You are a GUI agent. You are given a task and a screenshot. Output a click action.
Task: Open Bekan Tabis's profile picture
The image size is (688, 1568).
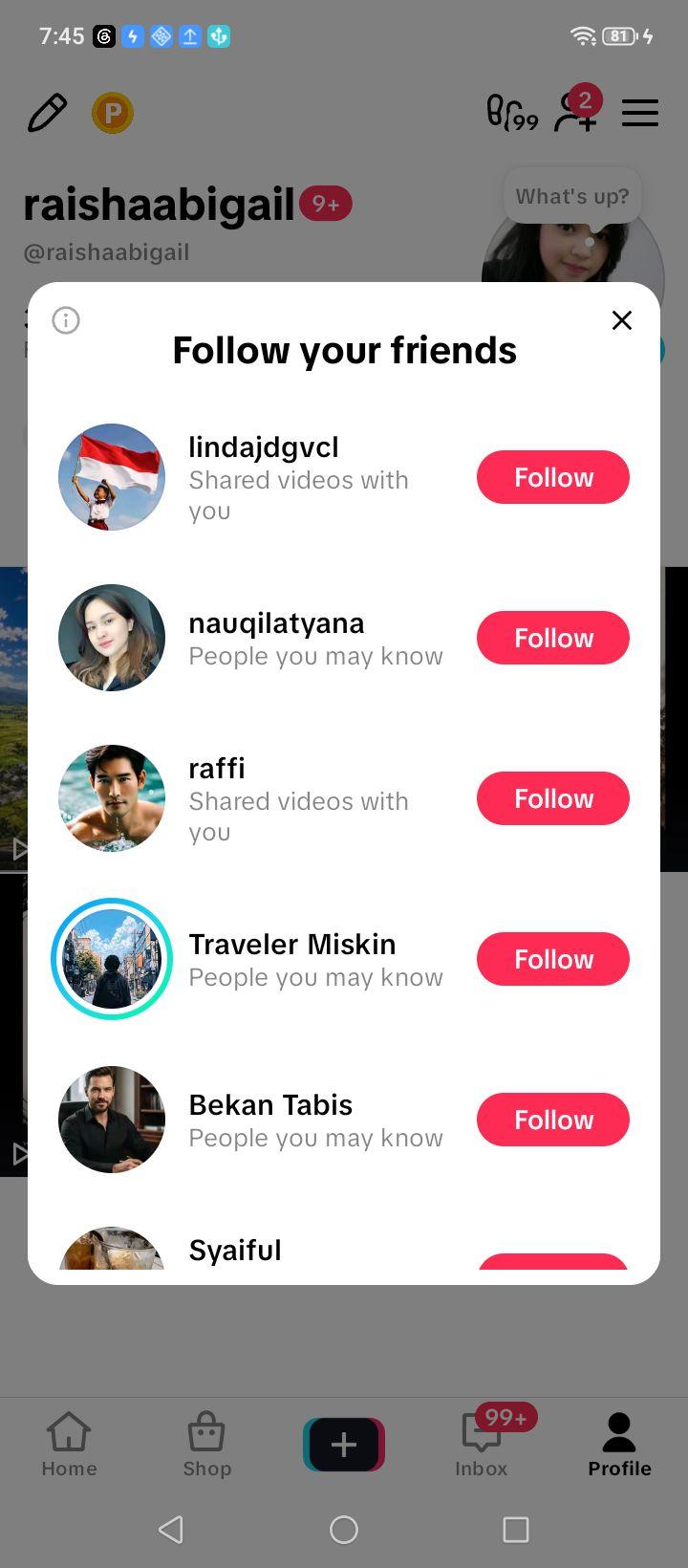[x=112, y=1120]
